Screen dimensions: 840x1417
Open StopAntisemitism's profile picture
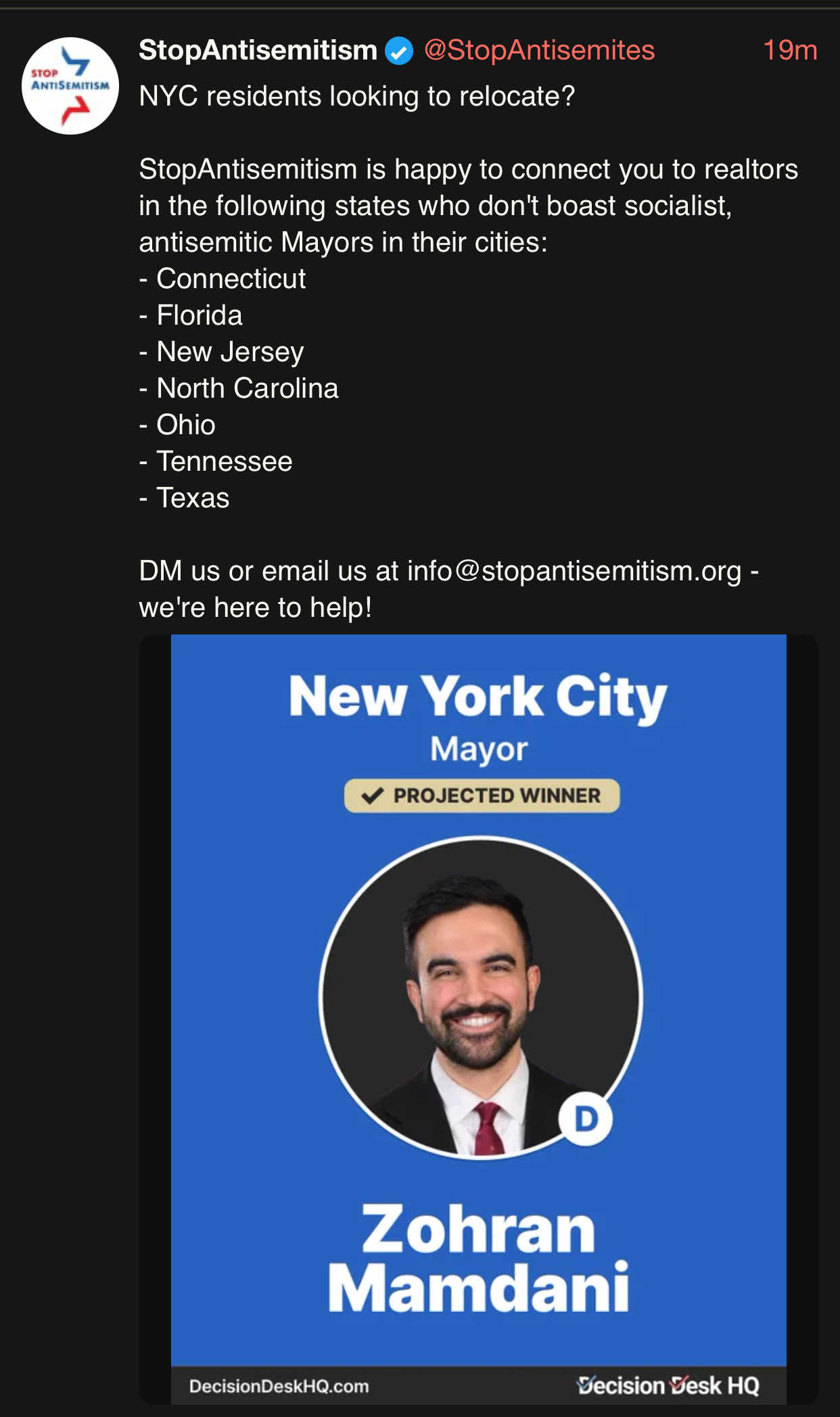coord(70,86)
